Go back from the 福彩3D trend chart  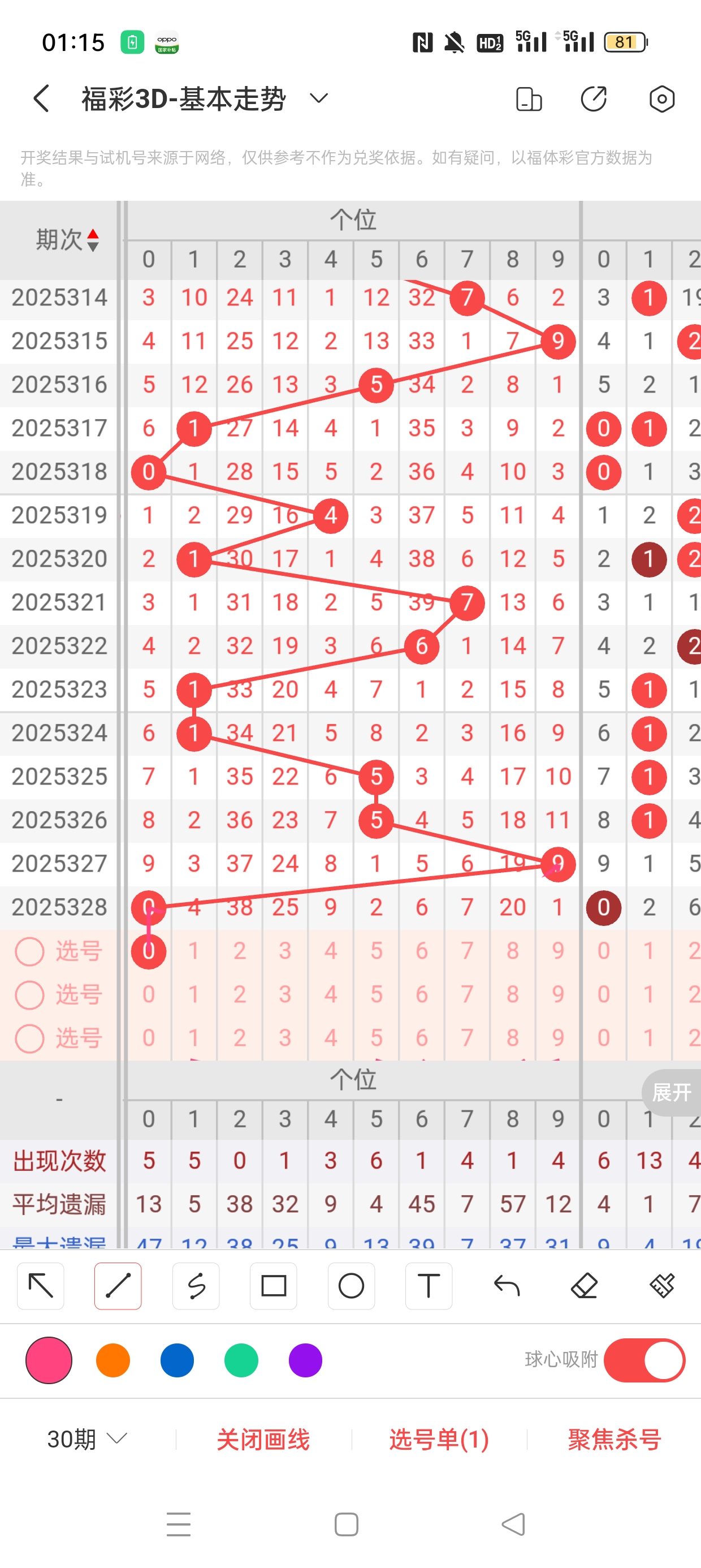[x=41, y=98]
